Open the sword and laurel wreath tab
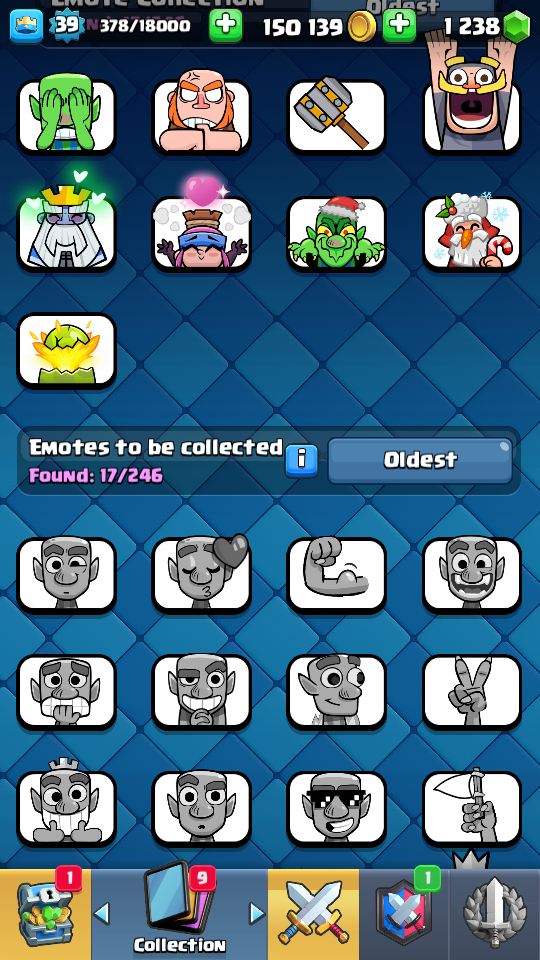The image size is (540, 960). 495,914
